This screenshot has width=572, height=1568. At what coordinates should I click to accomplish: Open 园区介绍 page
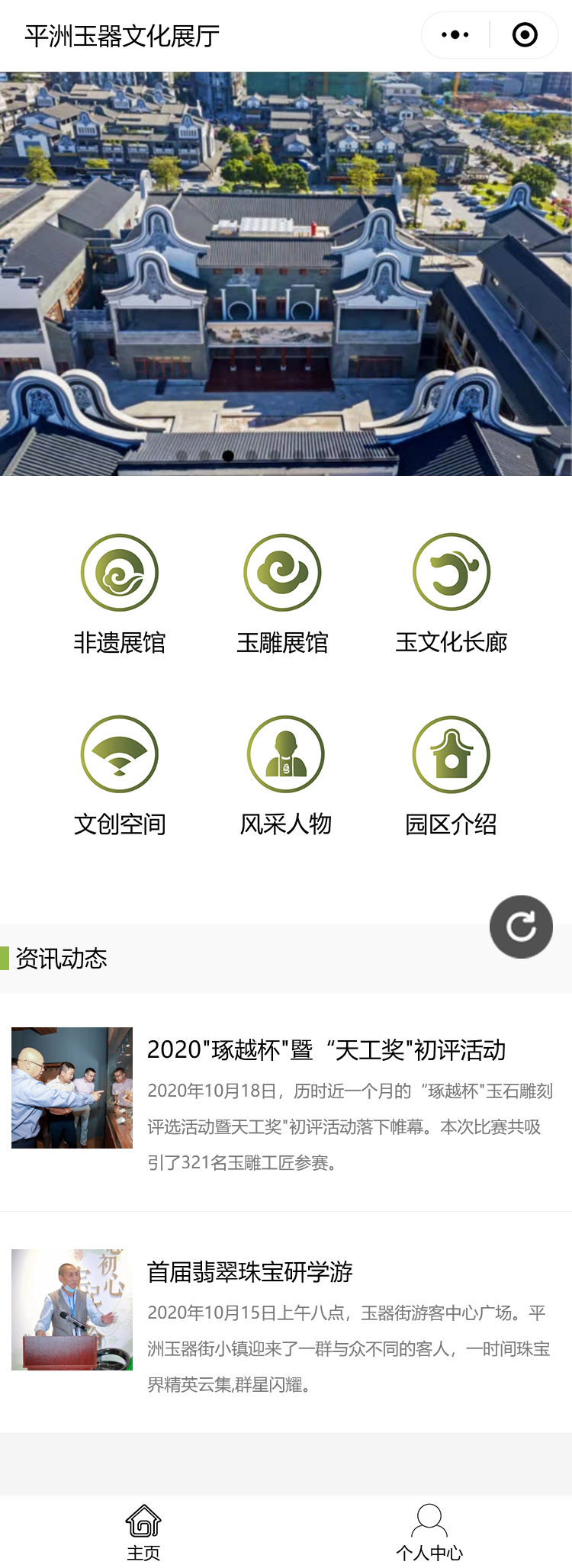coord(451,774)
